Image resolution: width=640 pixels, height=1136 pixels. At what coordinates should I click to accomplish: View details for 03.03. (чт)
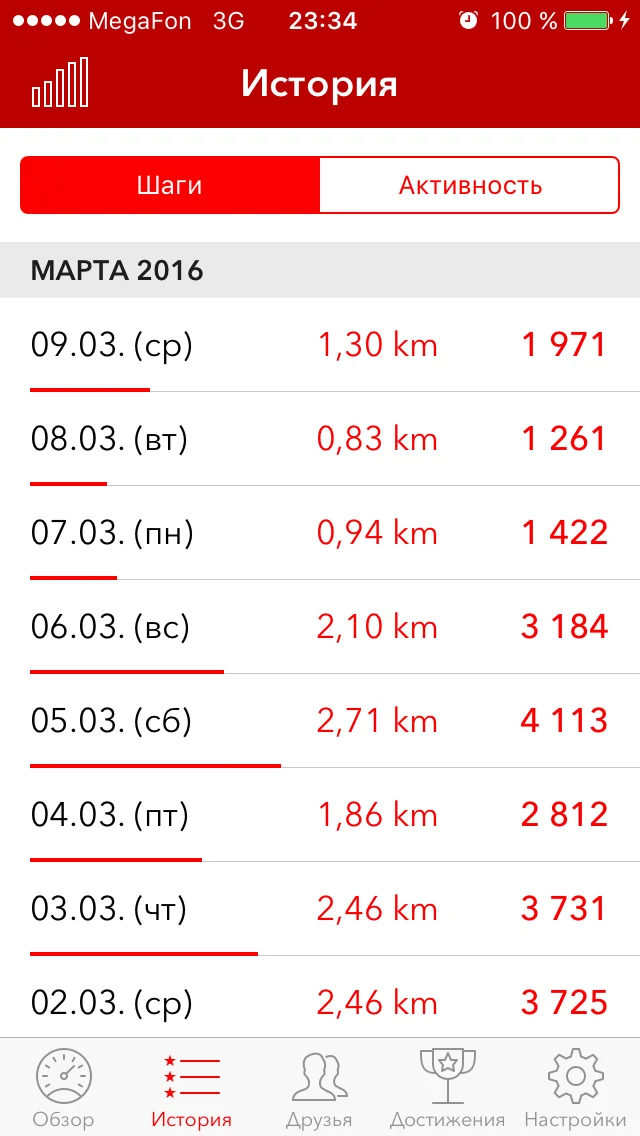click(x=320, y=909)
